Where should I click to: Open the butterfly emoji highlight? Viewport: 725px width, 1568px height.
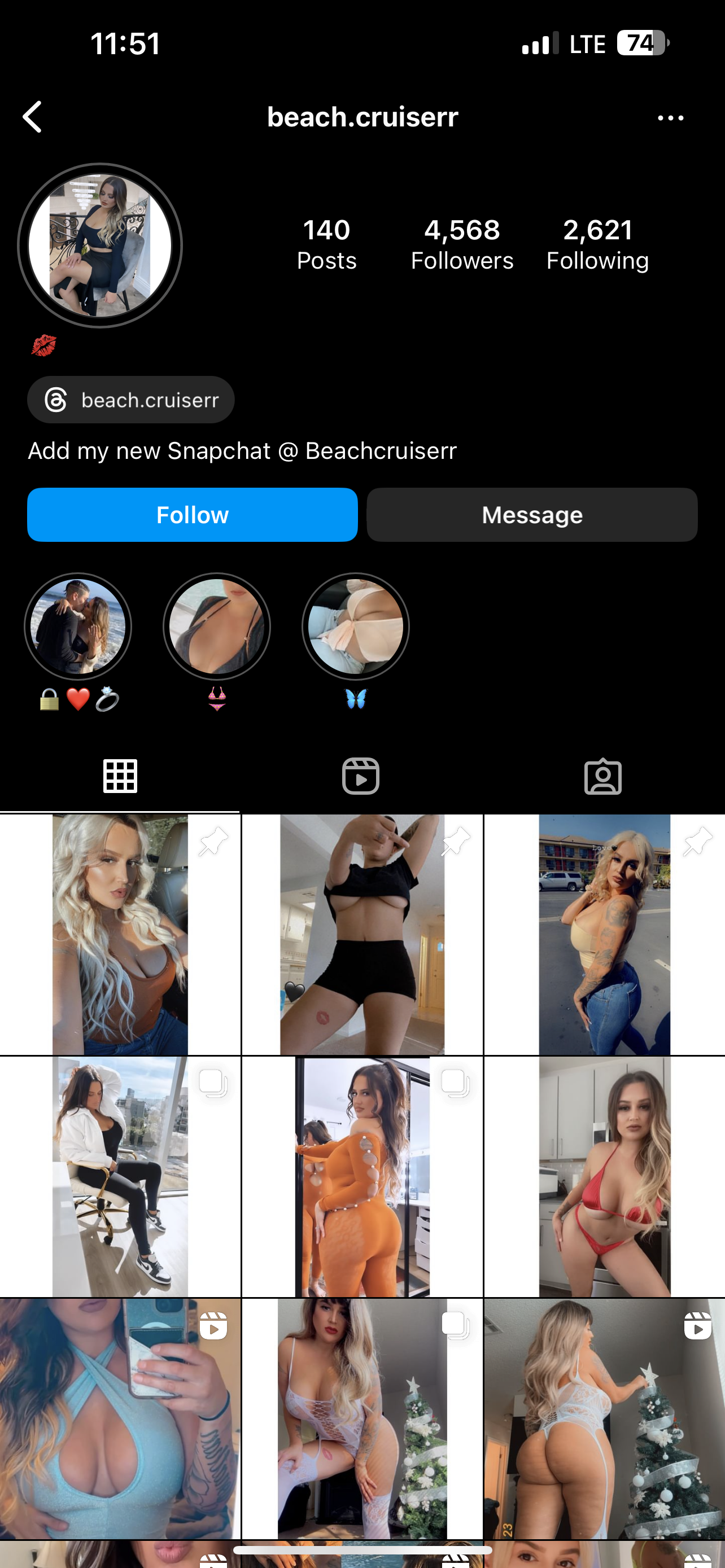point(356,628)
